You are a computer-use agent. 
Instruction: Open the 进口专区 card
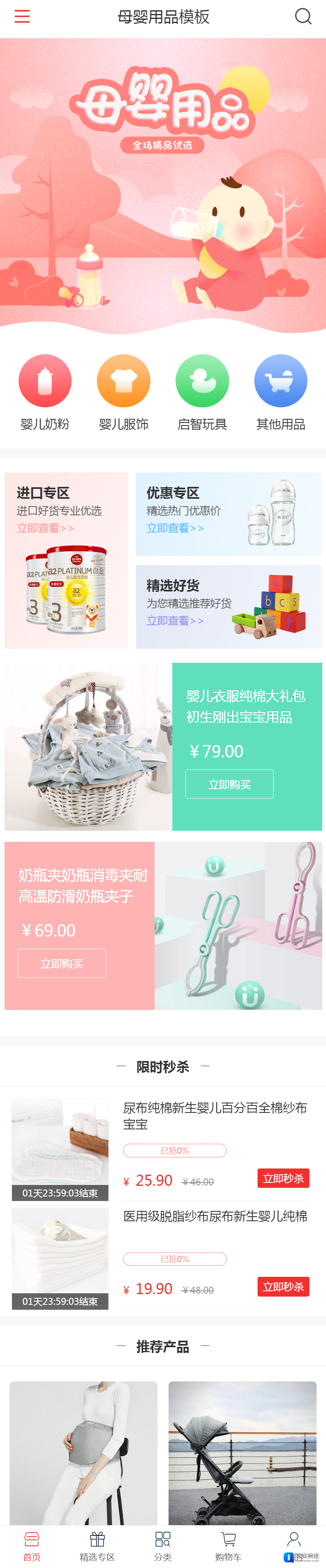pyautogui.click(x=66, y=559)
